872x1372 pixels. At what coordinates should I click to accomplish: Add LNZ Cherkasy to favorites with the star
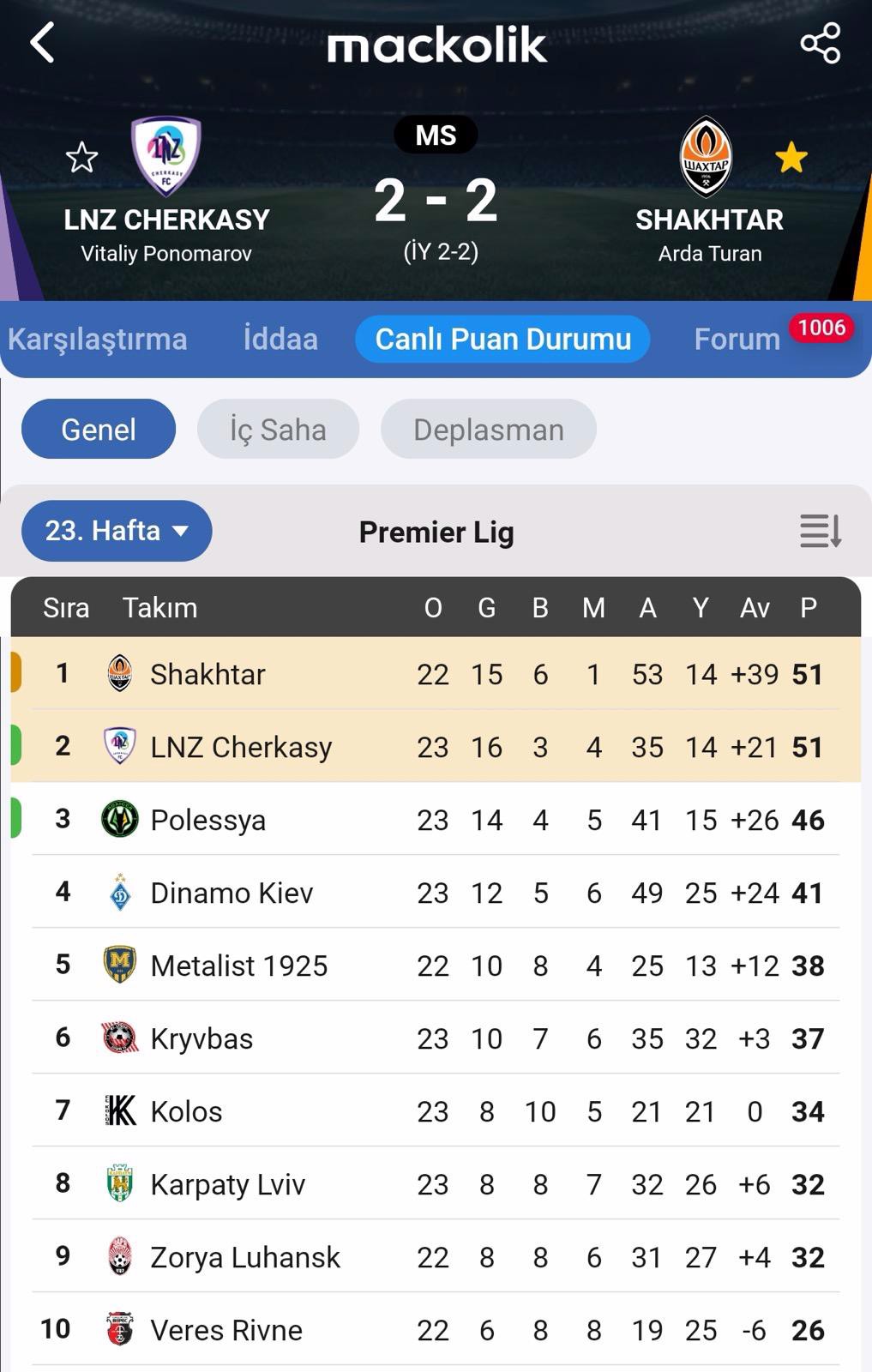tap(82, 158)
